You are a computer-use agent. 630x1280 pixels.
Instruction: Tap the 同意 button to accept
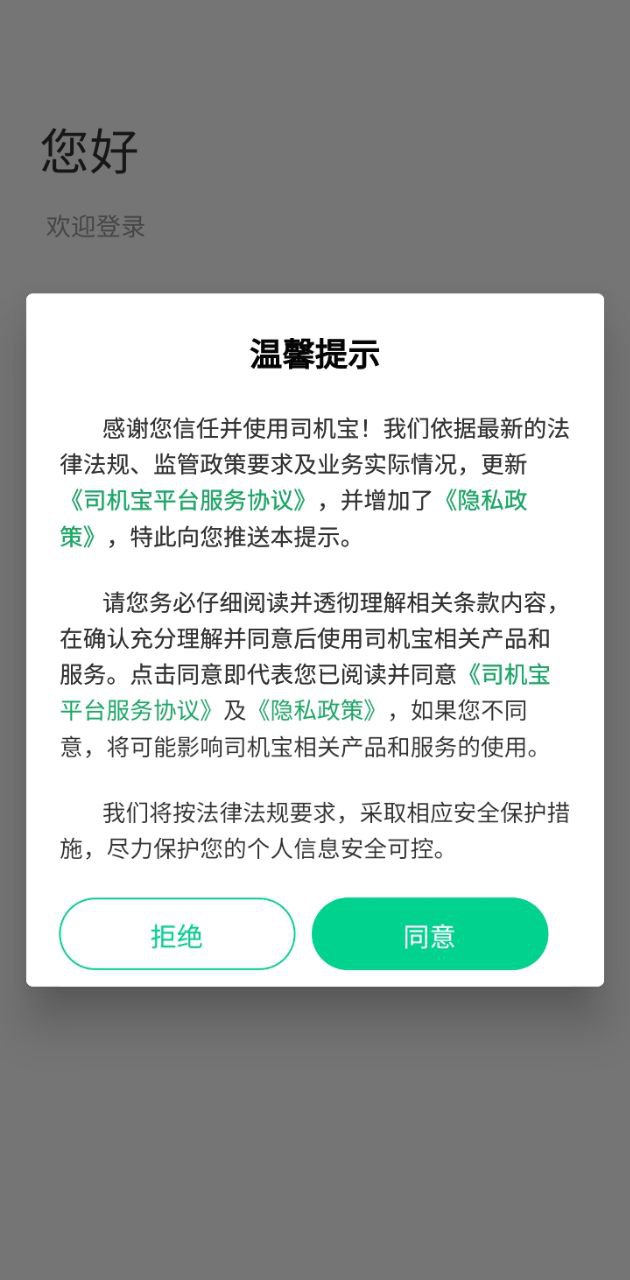[x=430, y=934]
